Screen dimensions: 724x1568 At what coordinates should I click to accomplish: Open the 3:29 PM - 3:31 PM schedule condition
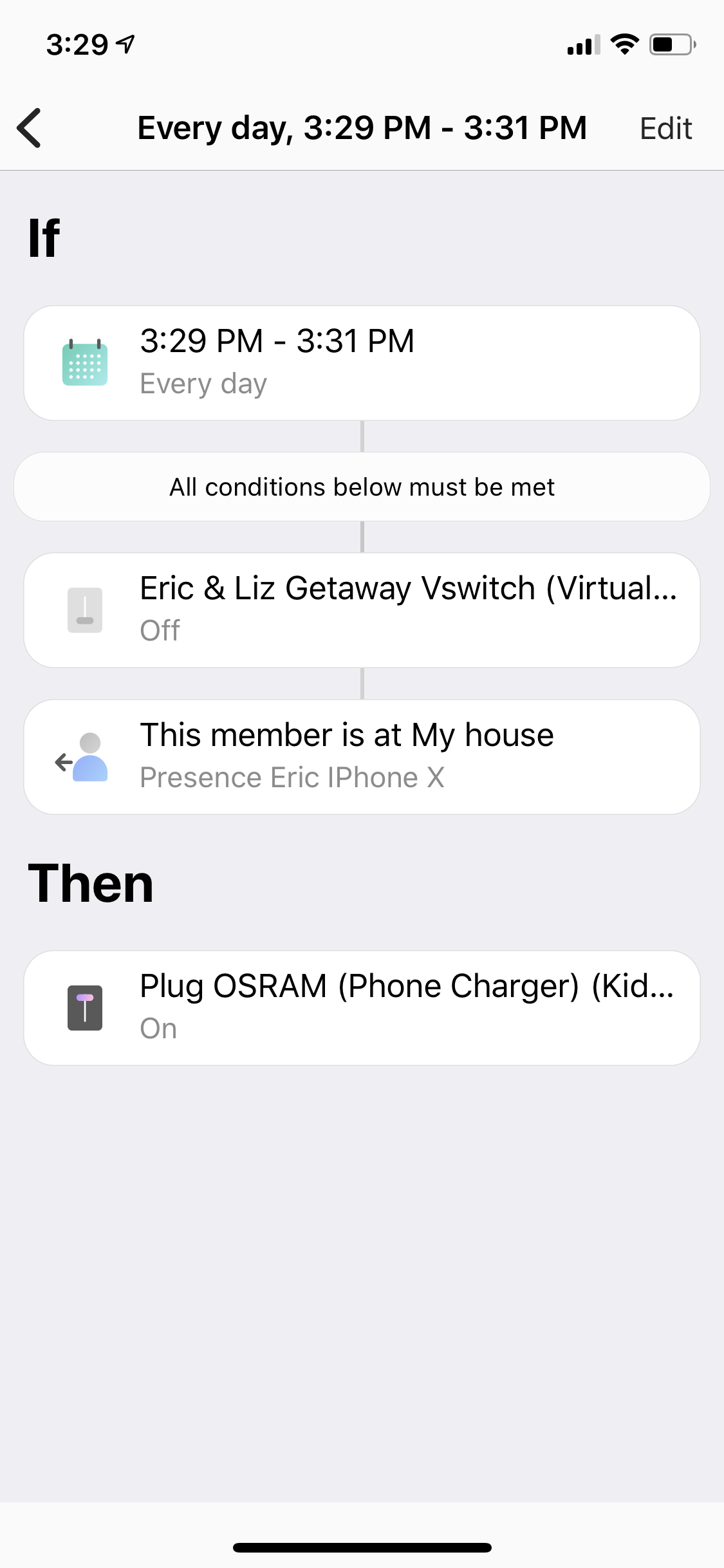[362, 363]
